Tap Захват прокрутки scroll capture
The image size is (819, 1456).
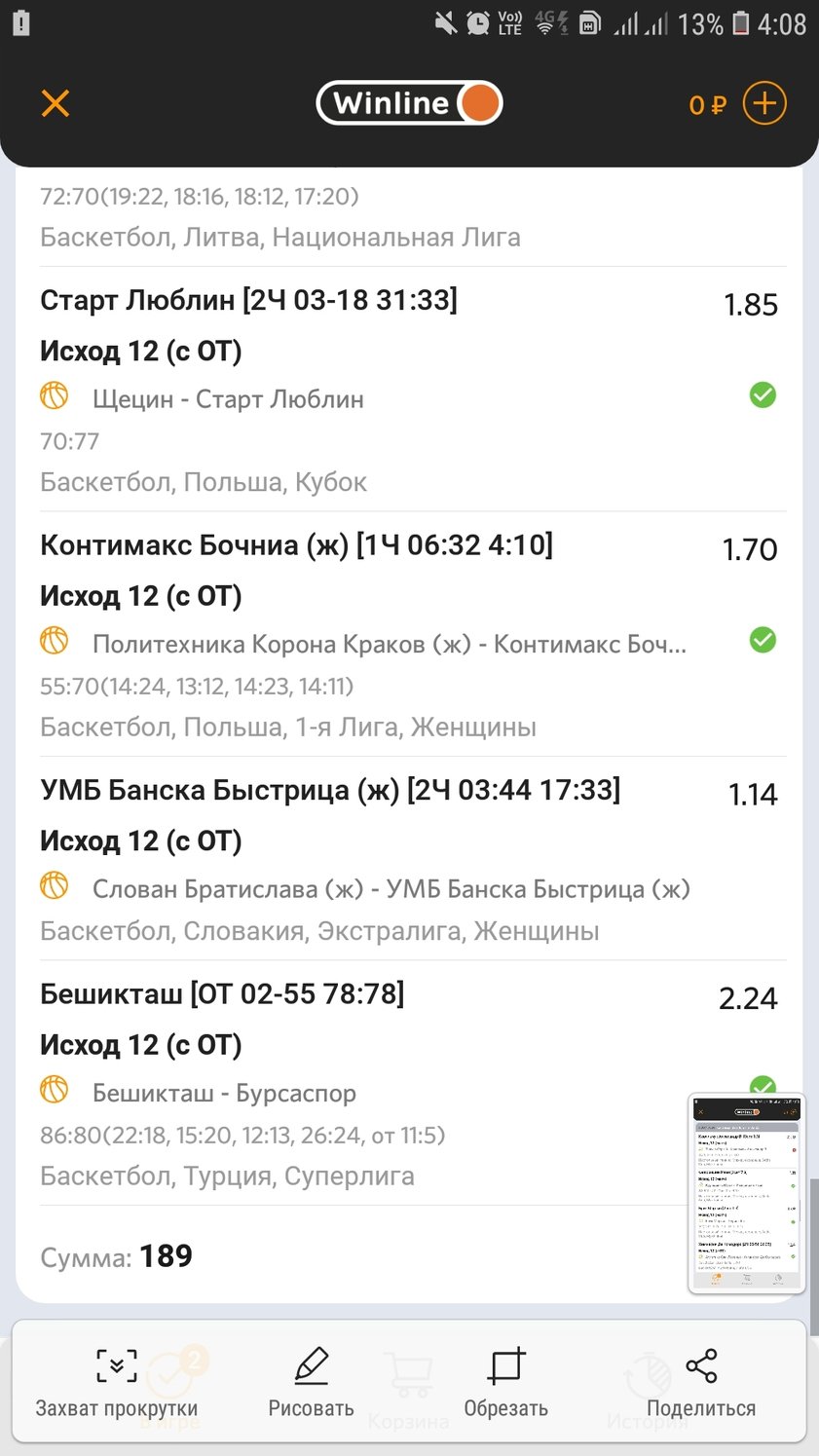[117, 1382]
